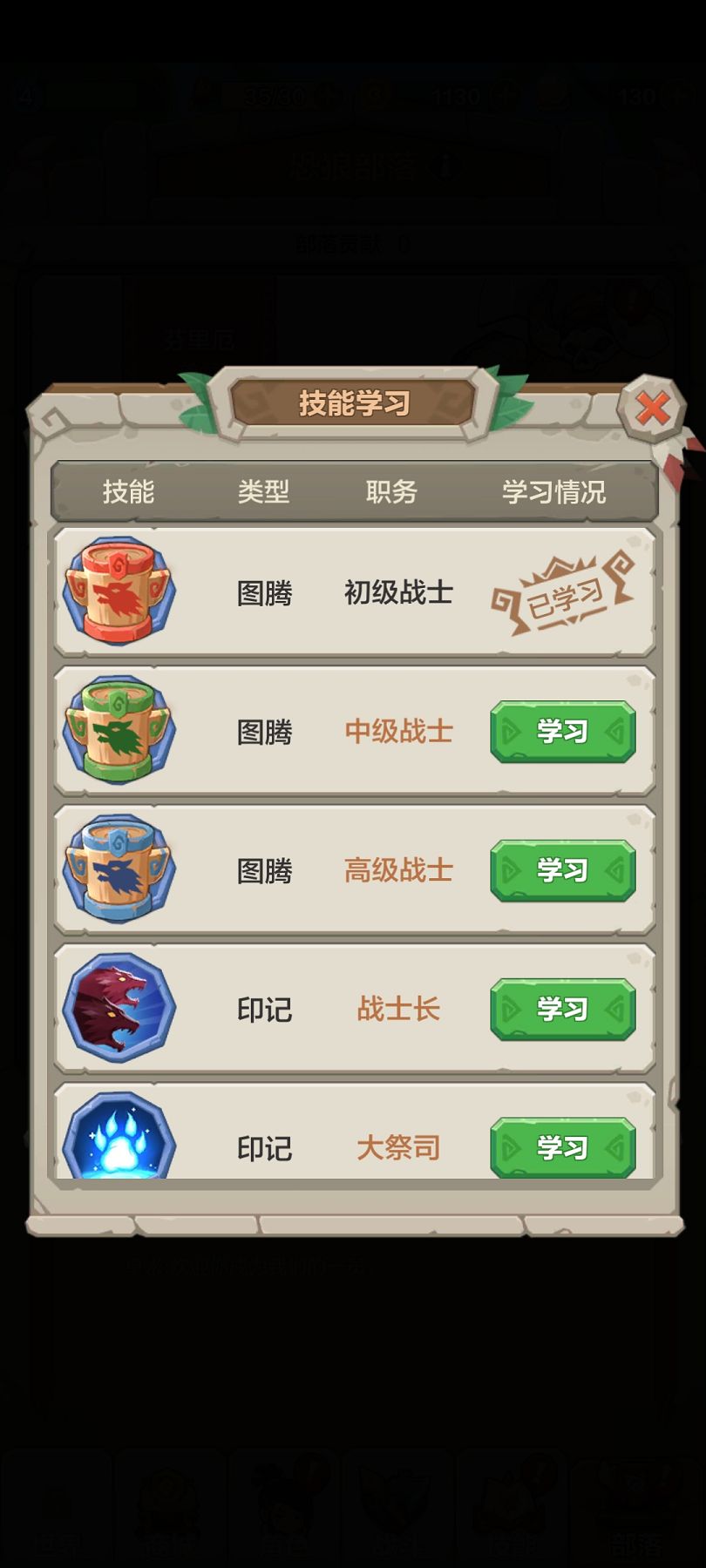The image size is (706, 1568).
Task: Close the 技能学习 dialog
Action: 652,408
